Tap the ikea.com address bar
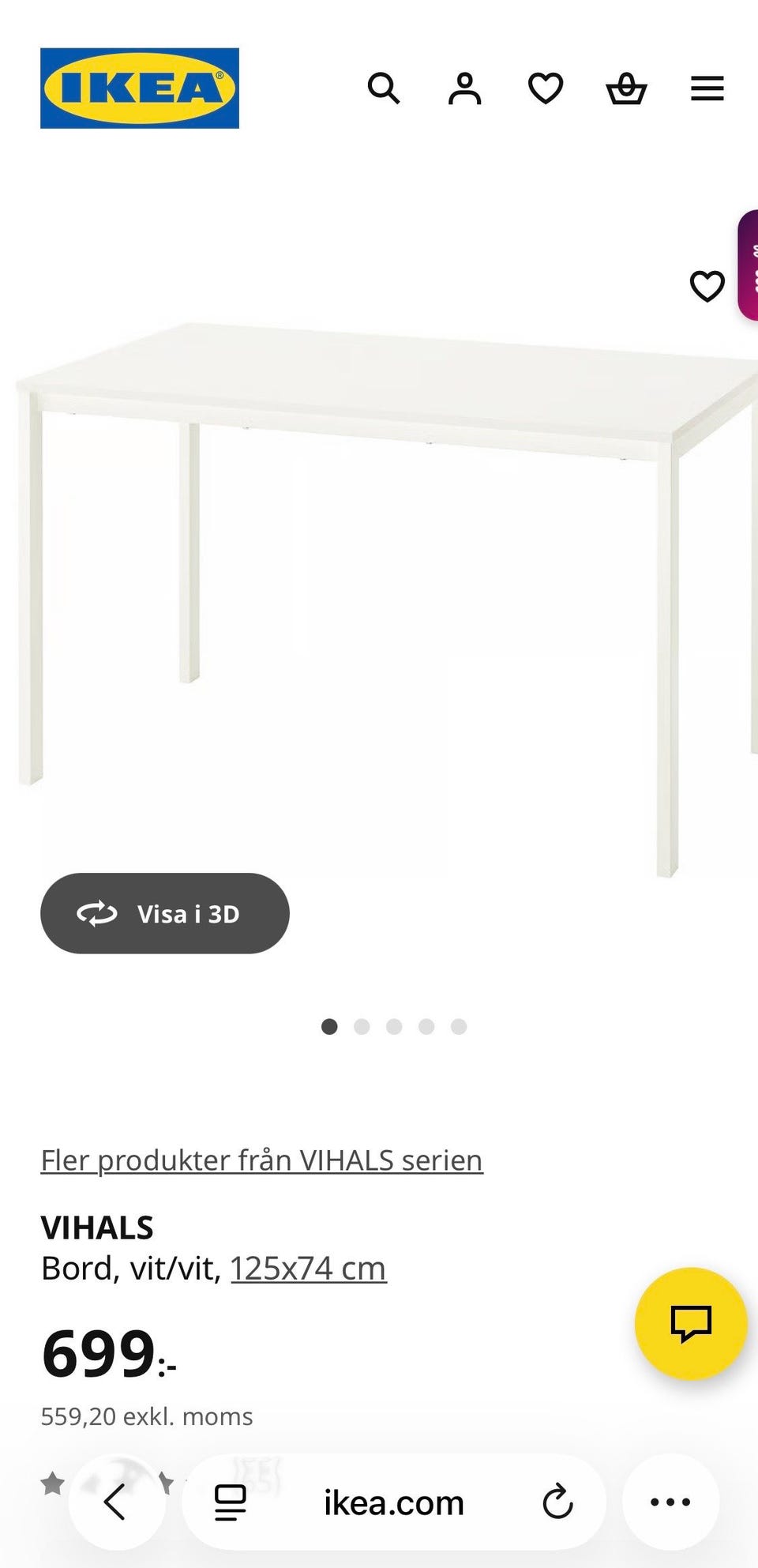This screenshot has height=1568, width=758. coord(394,1502)
